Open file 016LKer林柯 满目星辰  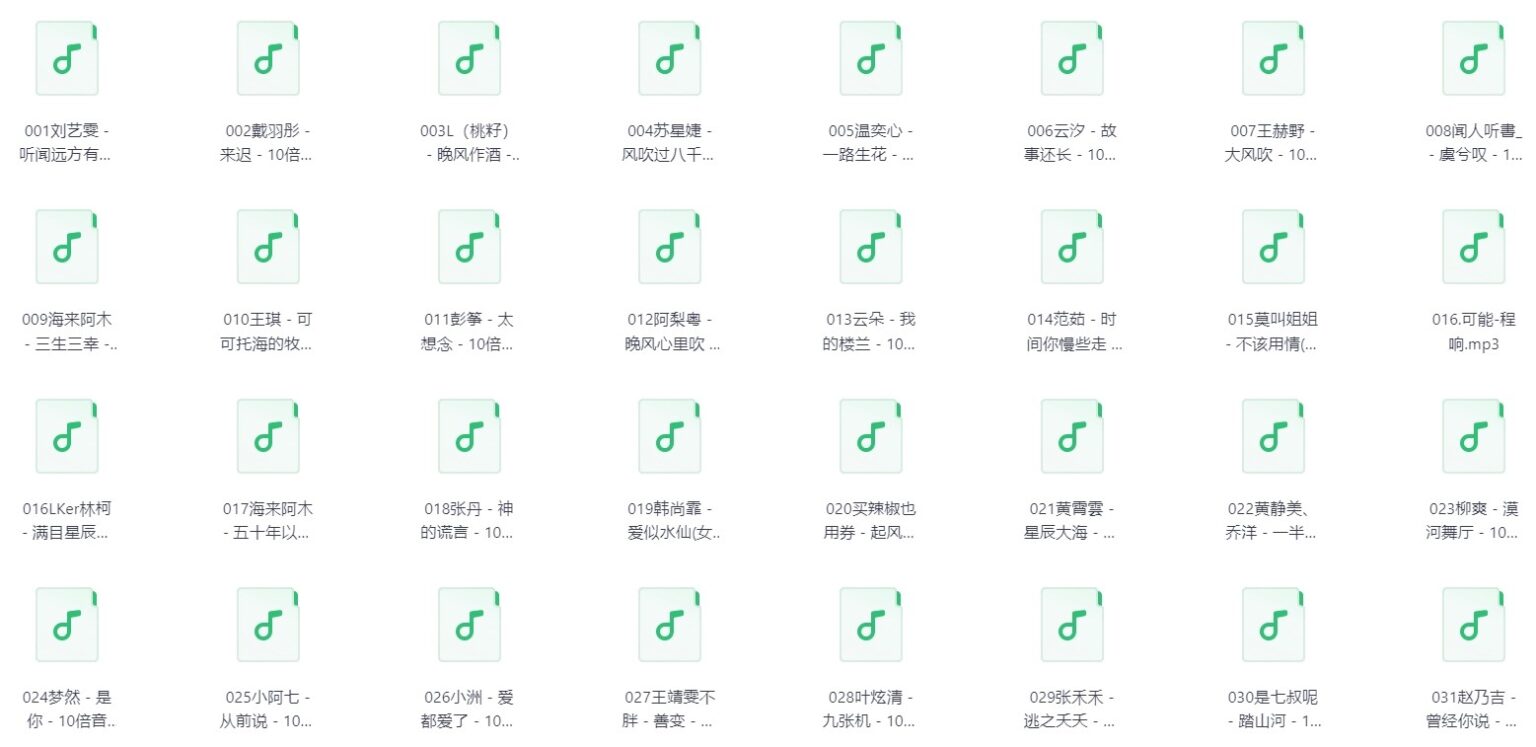point(67,436)
